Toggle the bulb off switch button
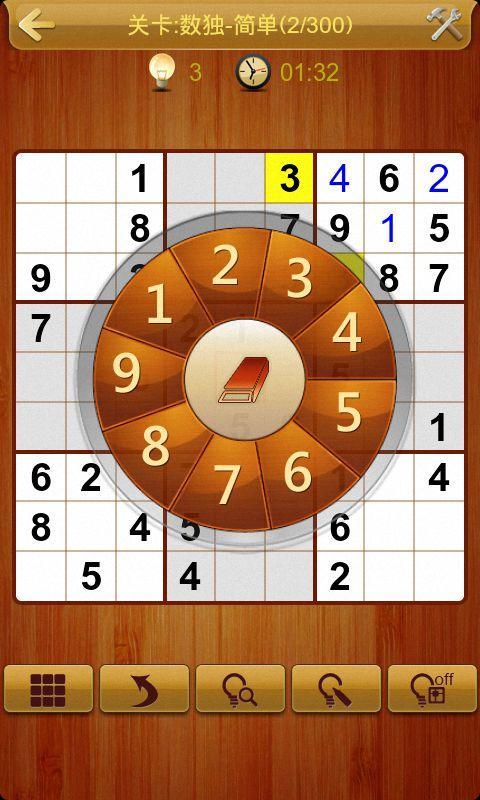This screenshot has height=800, width=480. pyautogui.click(x=432, y=688)
